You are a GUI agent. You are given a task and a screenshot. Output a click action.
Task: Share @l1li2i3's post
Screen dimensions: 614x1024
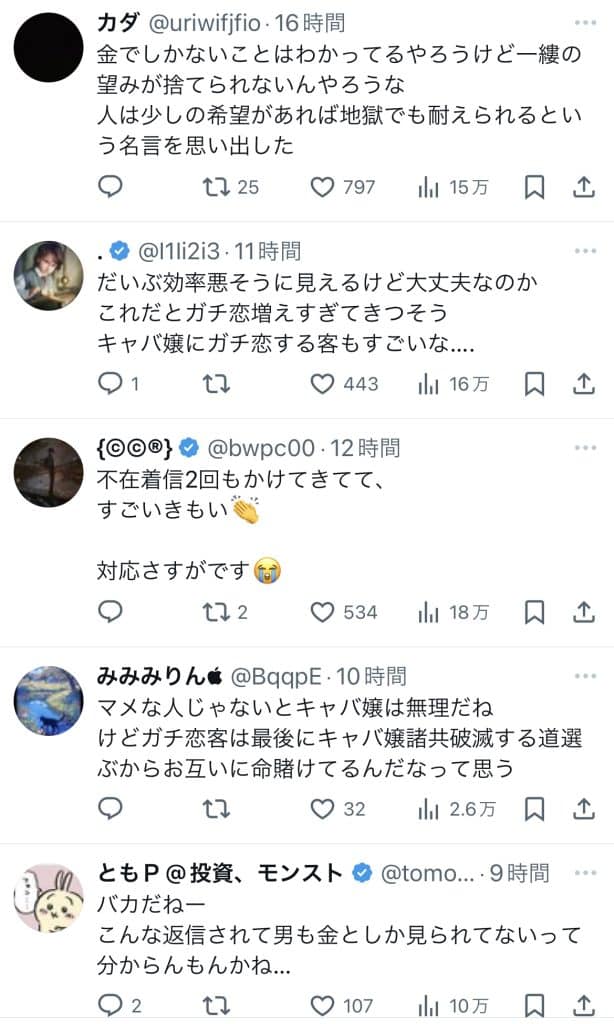[x=584, y=383]
